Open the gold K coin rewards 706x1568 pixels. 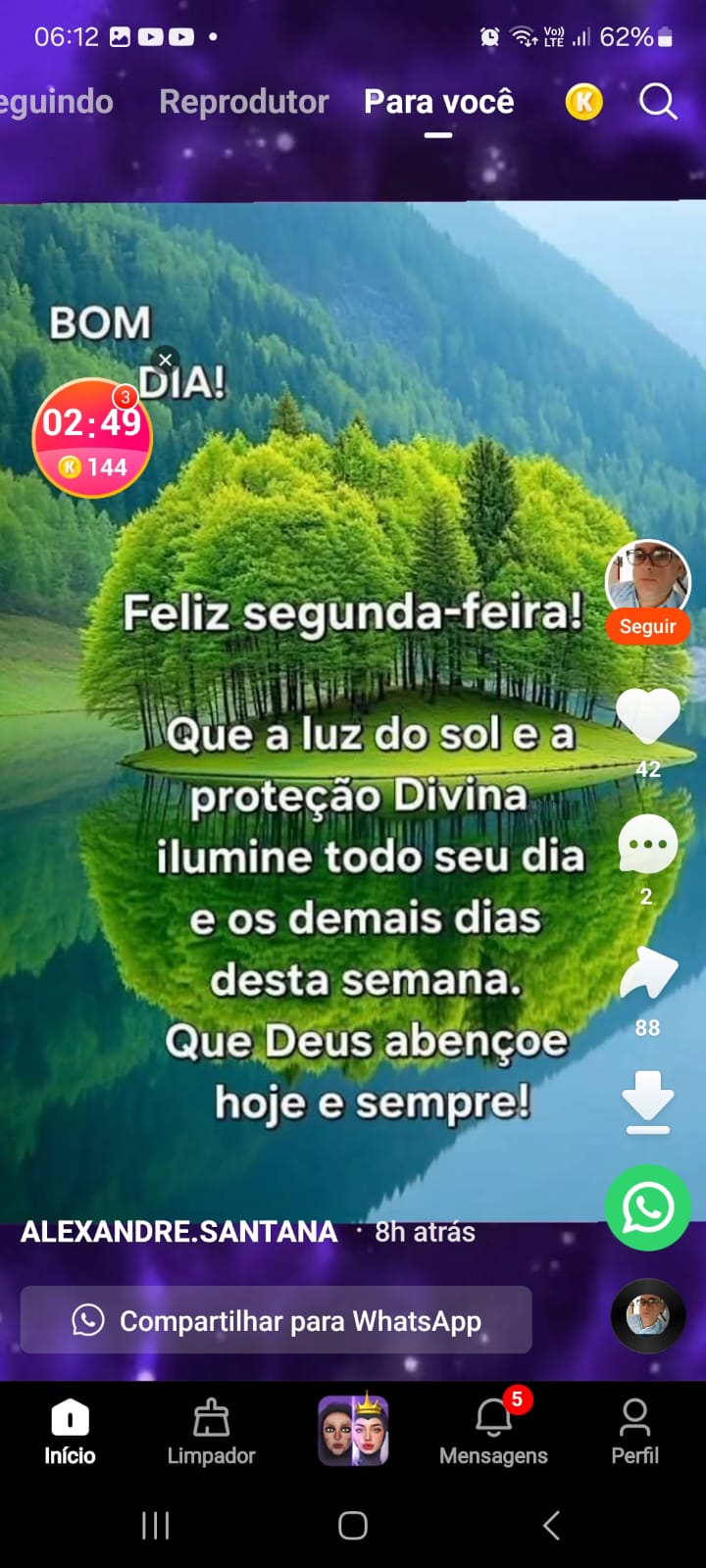coord(584,101)
